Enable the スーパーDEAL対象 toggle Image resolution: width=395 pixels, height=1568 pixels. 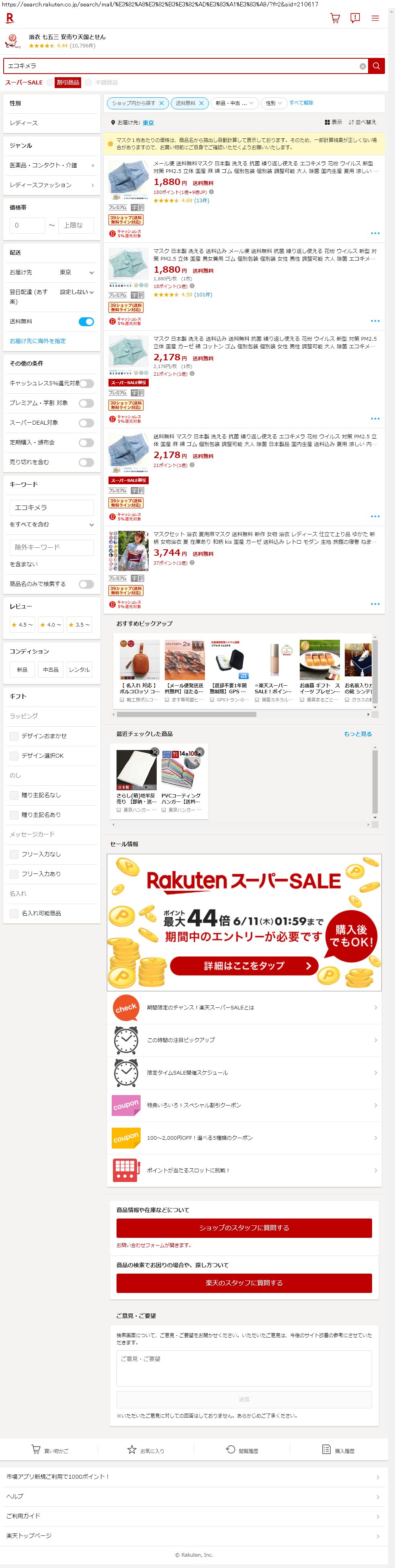click(86, 423)
